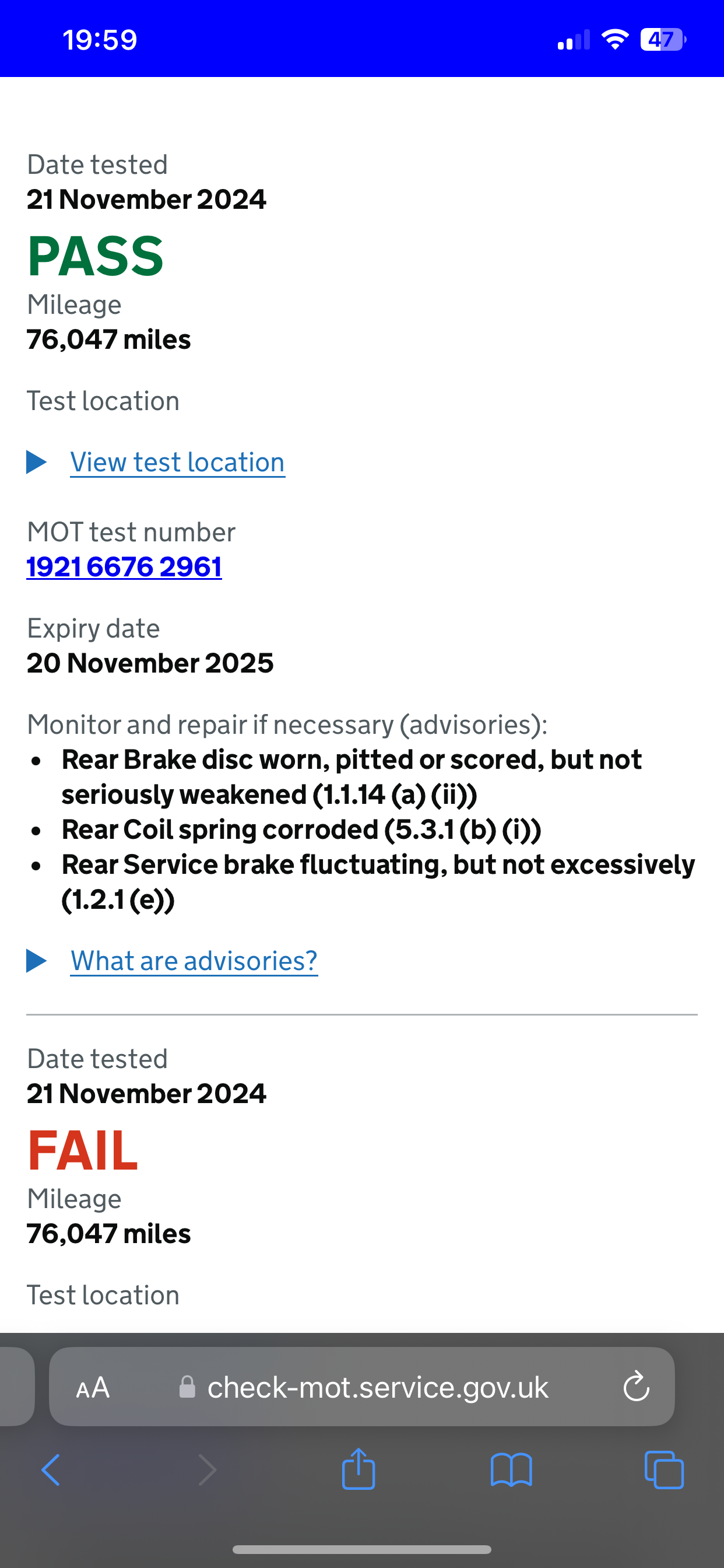This screenshot has width=724, height=1568.
Task: Expand View test location details
Action: coord(177,462)
